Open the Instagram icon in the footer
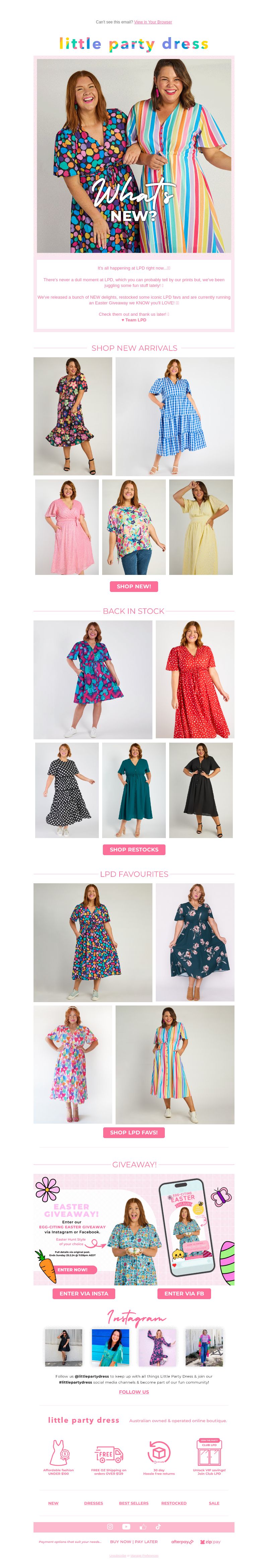This screenshot has height=1568, width=268. [x=110, y=1526]
